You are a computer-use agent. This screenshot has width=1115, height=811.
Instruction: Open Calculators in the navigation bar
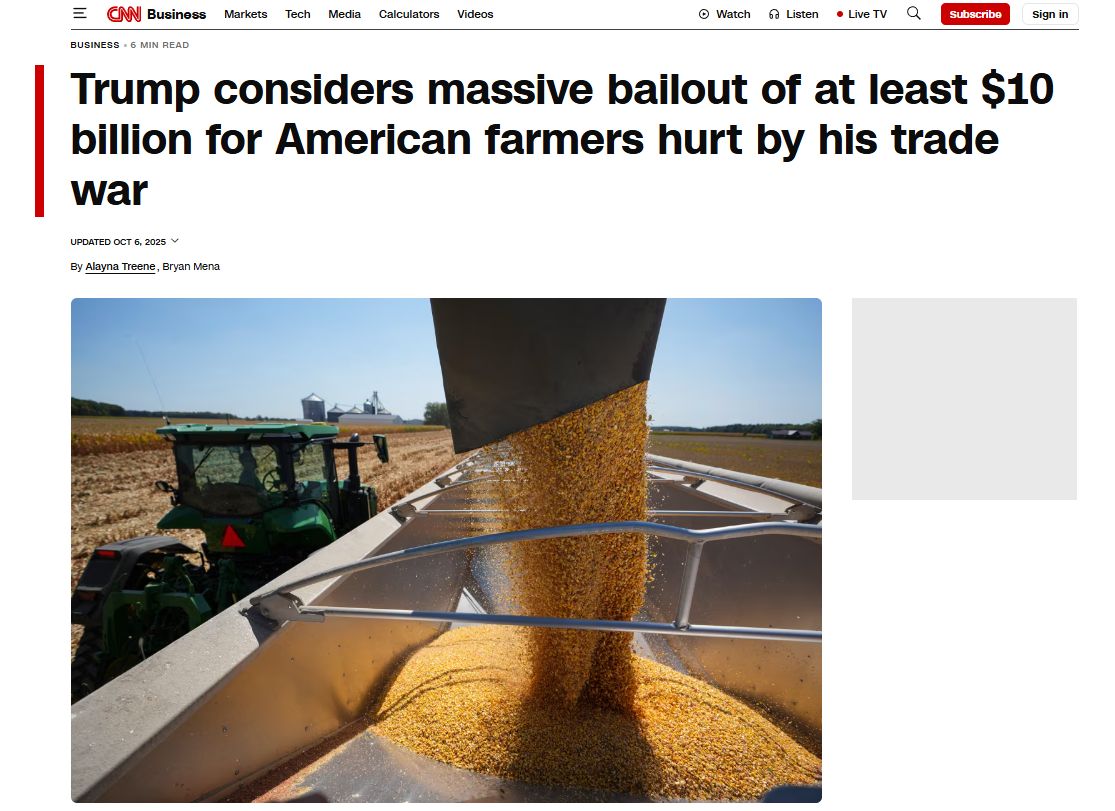coord(409,14)
